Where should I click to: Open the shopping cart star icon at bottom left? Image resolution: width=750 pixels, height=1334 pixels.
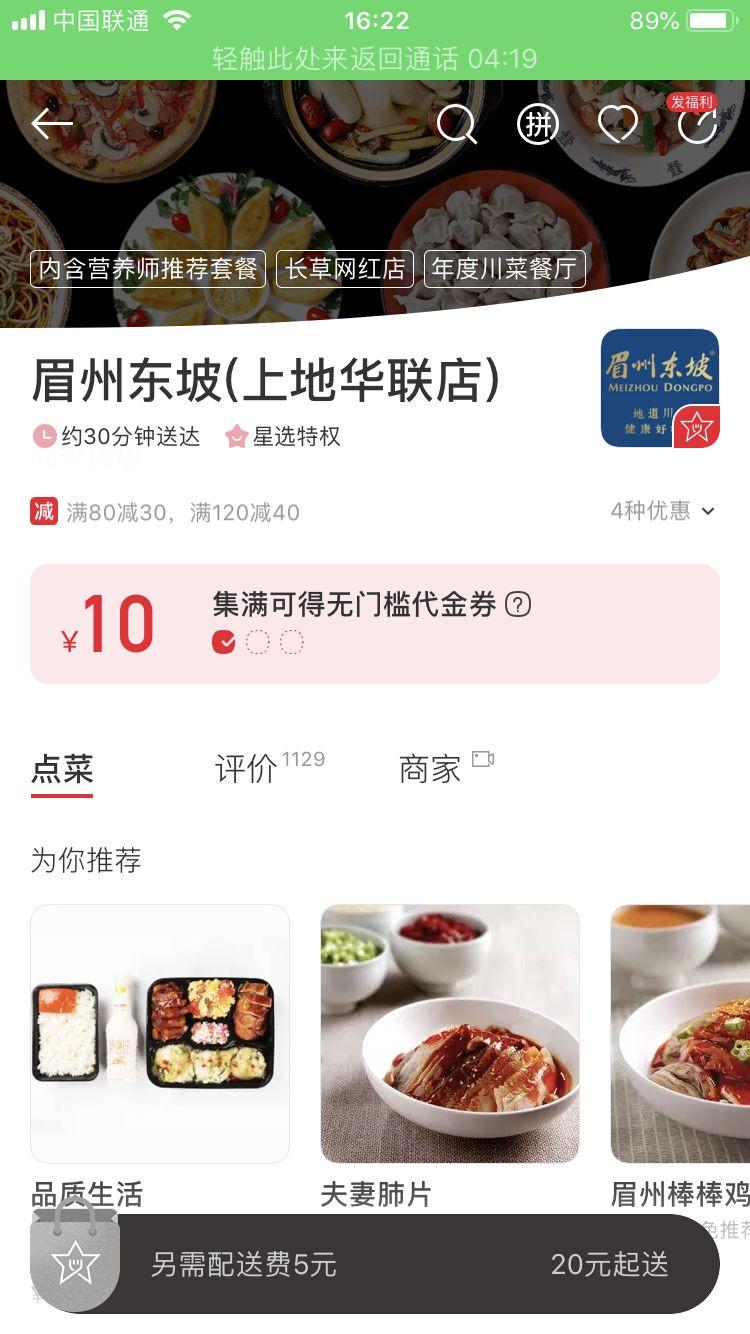pyautogui.click(x=68, y=1263)
